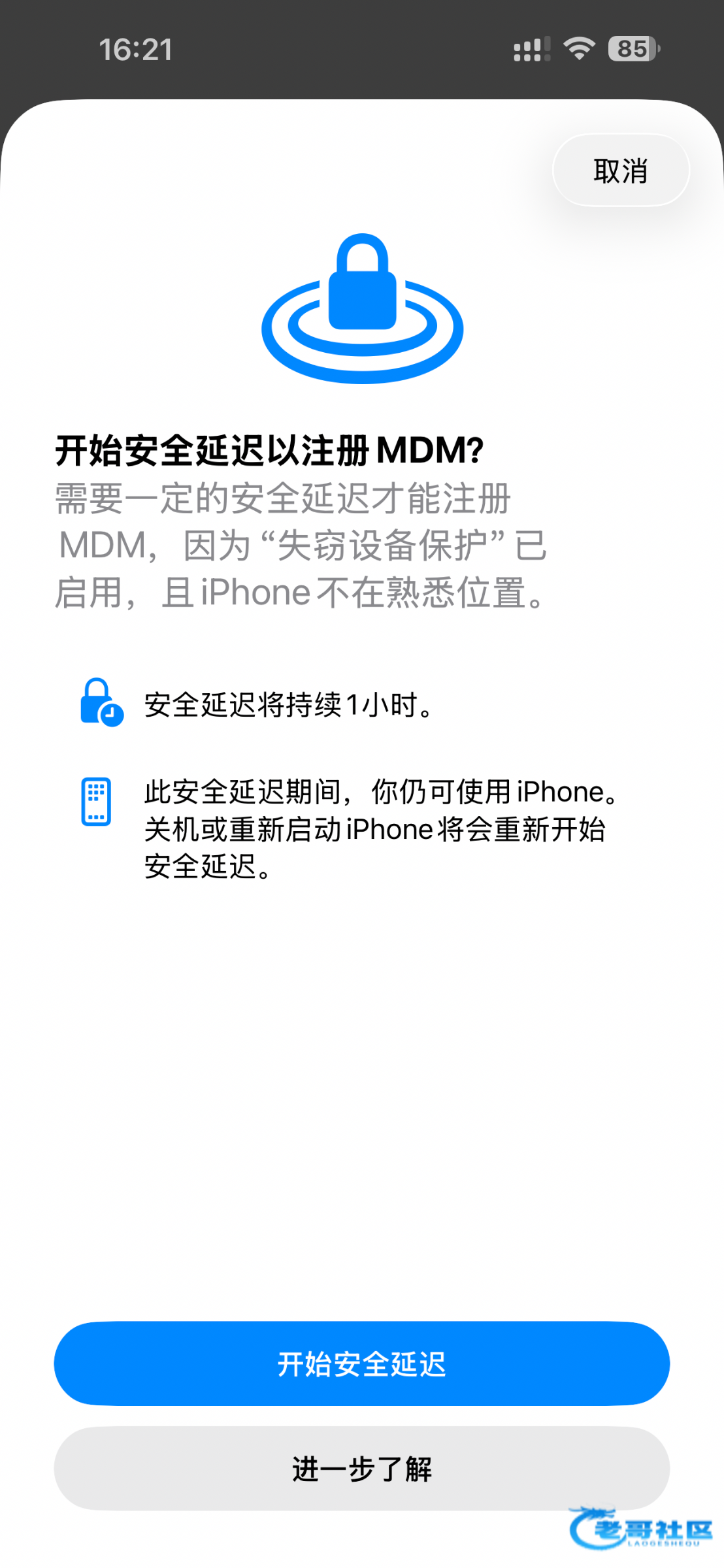Viewport: 724px width, 1568px height.
Task: Open 进一步了解 to learn more
Action: (361, 1469)
